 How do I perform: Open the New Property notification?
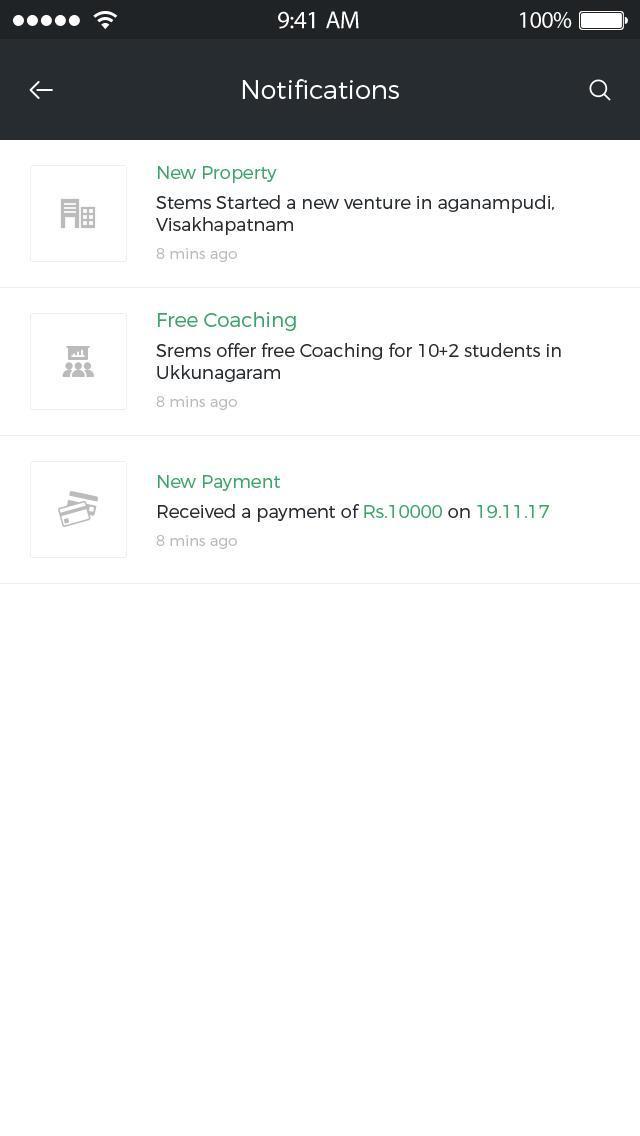pyautogui.click(x=354, y=213)
